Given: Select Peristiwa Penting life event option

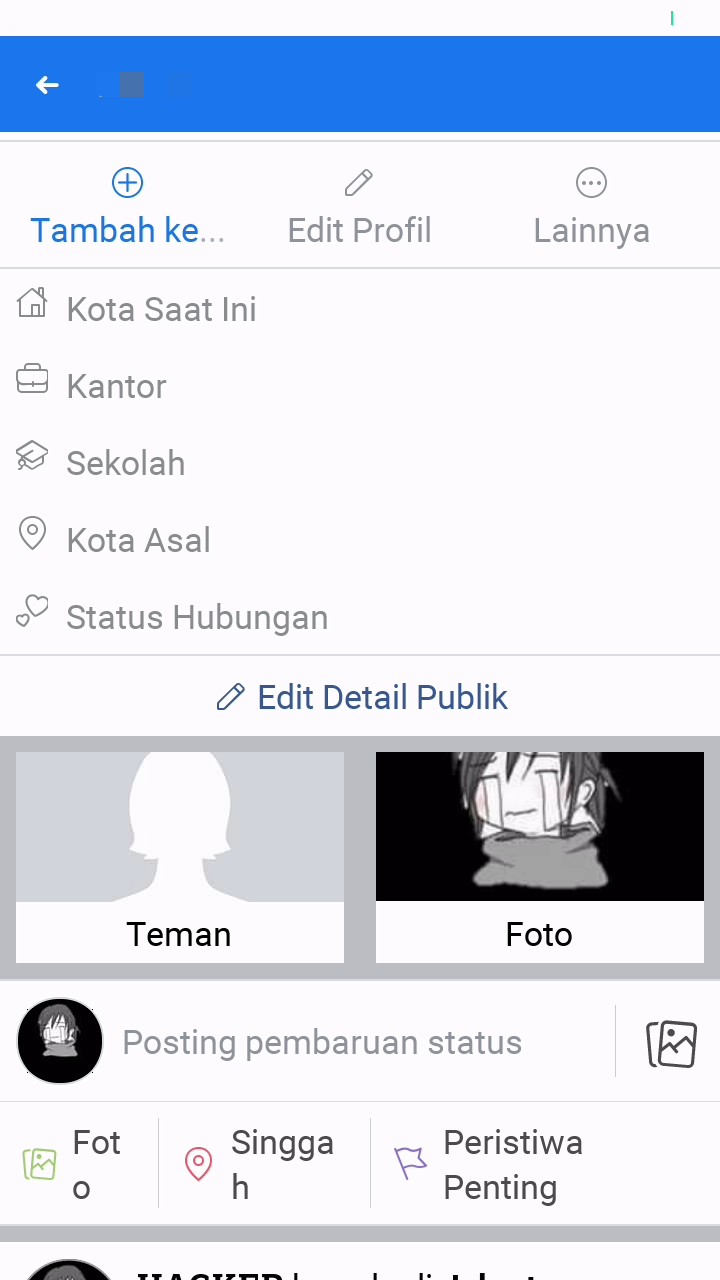Looking at the screenshot, I should point(490,1164).
